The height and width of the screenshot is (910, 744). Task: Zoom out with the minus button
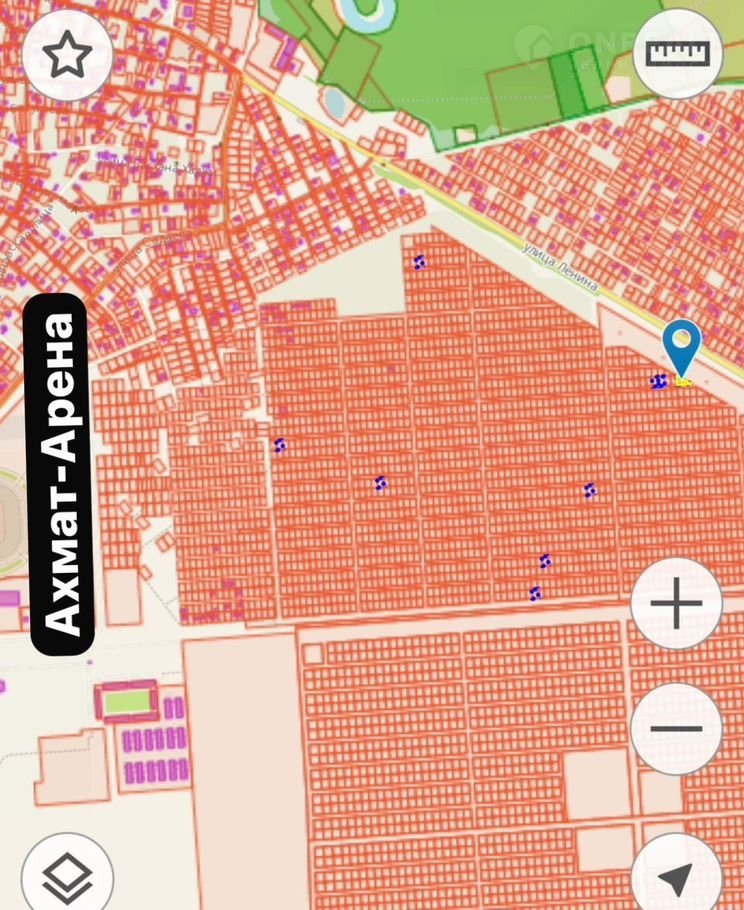[x=676, y=729]
